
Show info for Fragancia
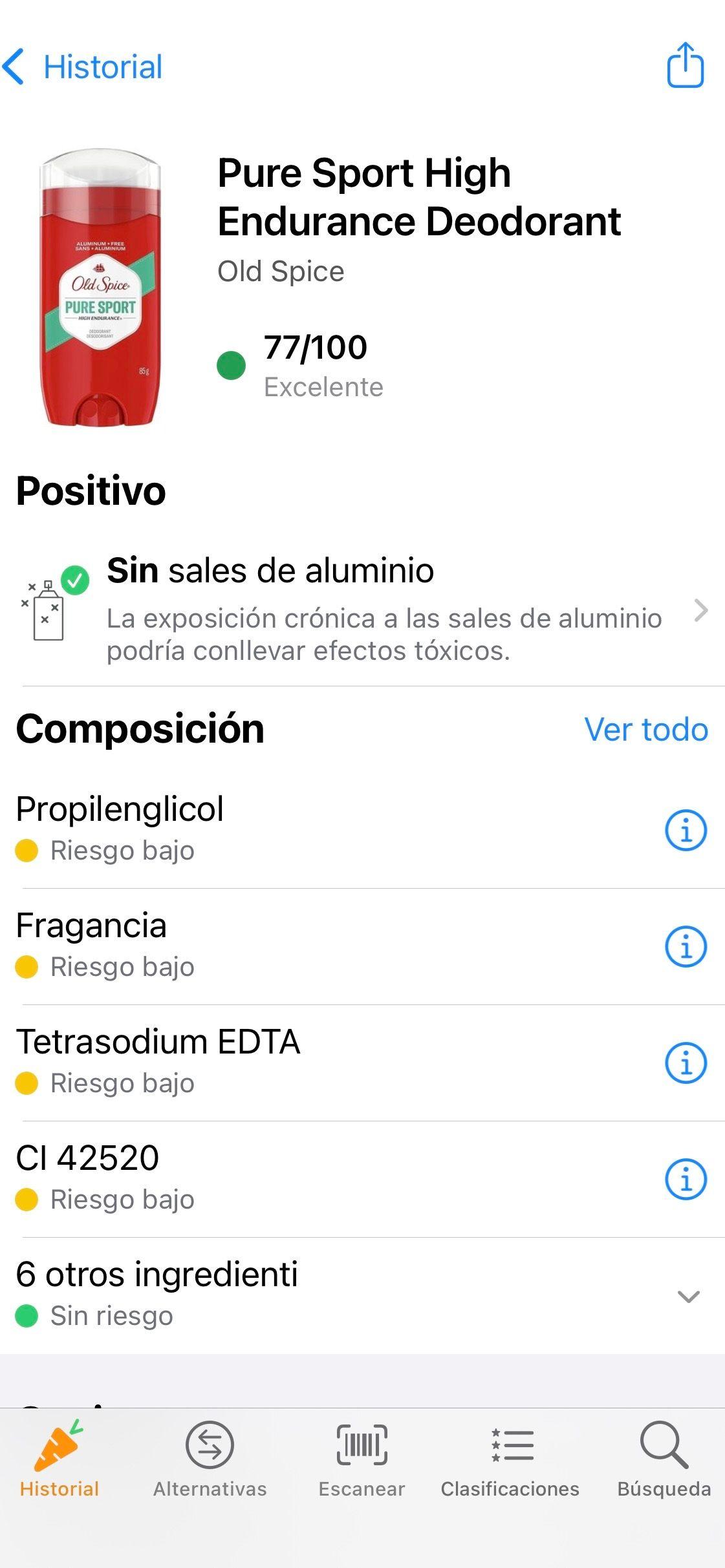tap(685, 946)
